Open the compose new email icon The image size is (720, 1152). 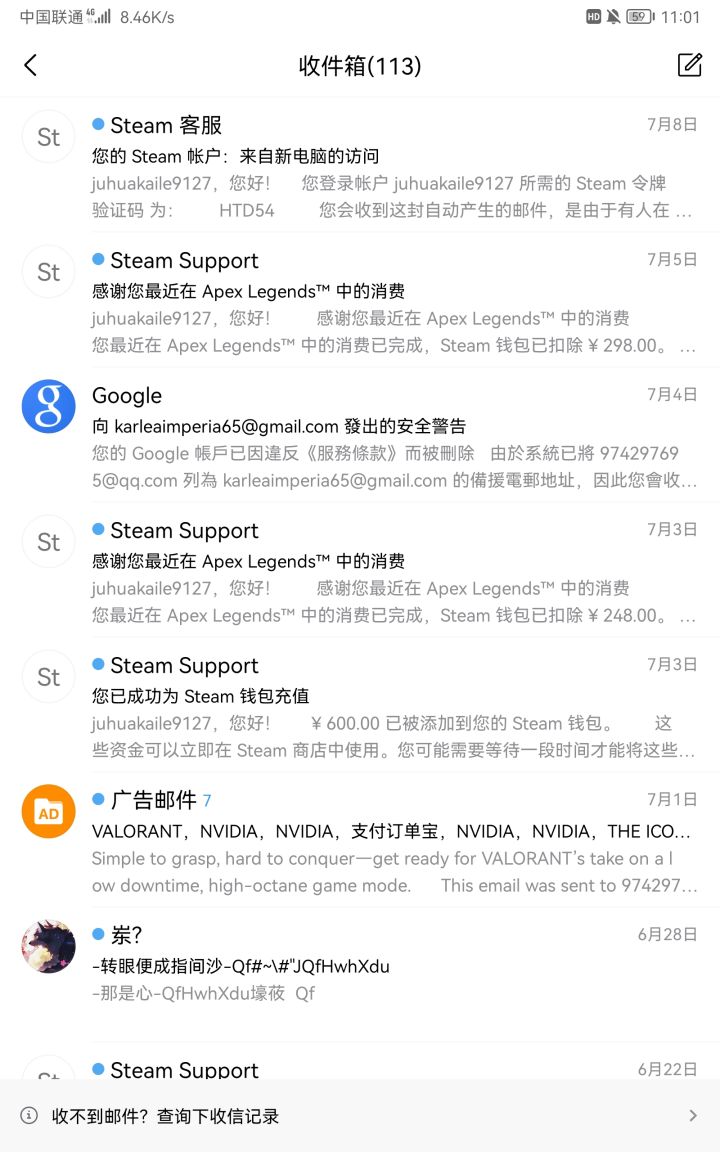pyautogui.click(x=690, y=65)
